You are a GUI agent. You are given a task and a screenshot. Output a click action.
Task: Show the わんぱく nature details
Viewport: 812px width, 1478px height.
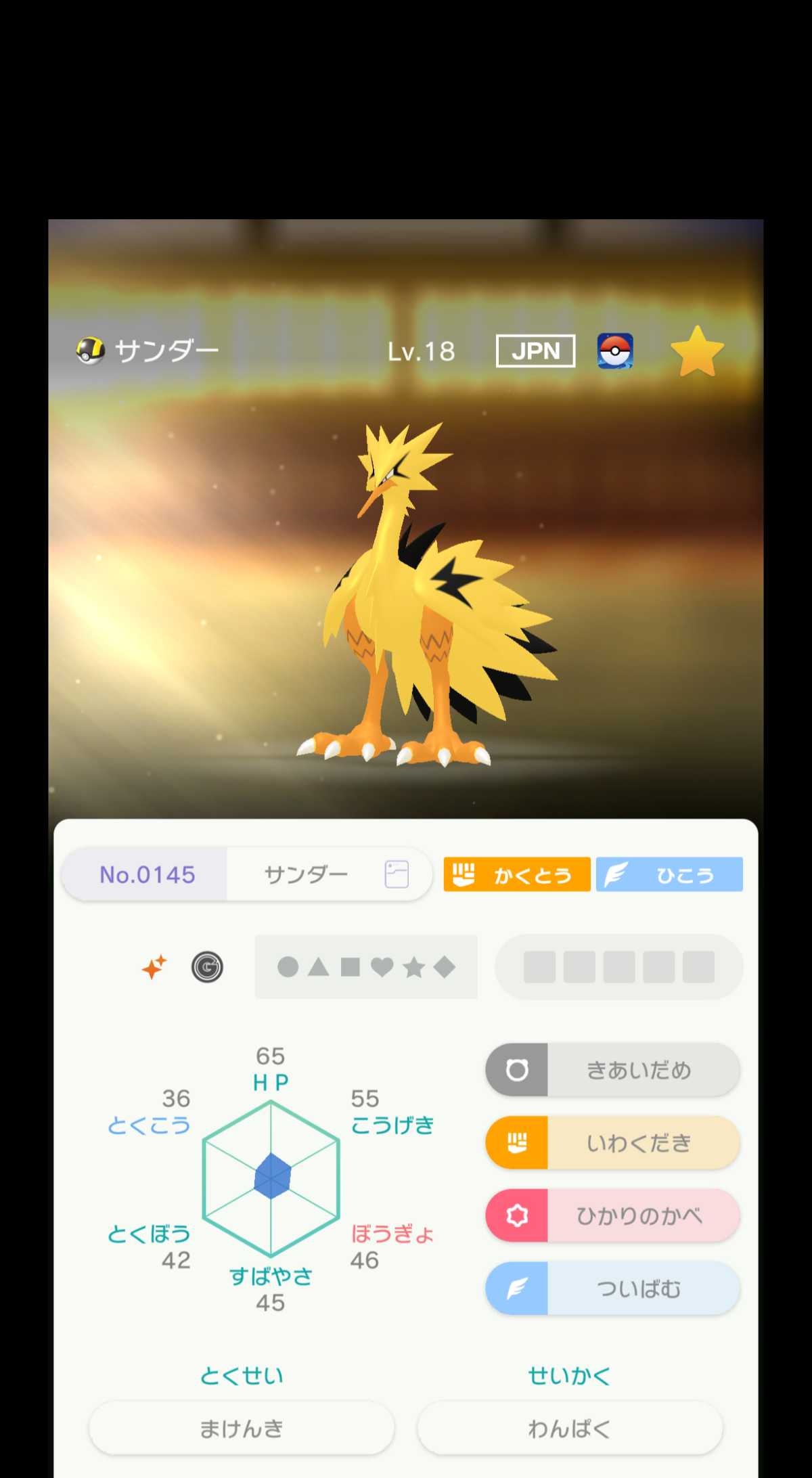tap(570, 1429)
